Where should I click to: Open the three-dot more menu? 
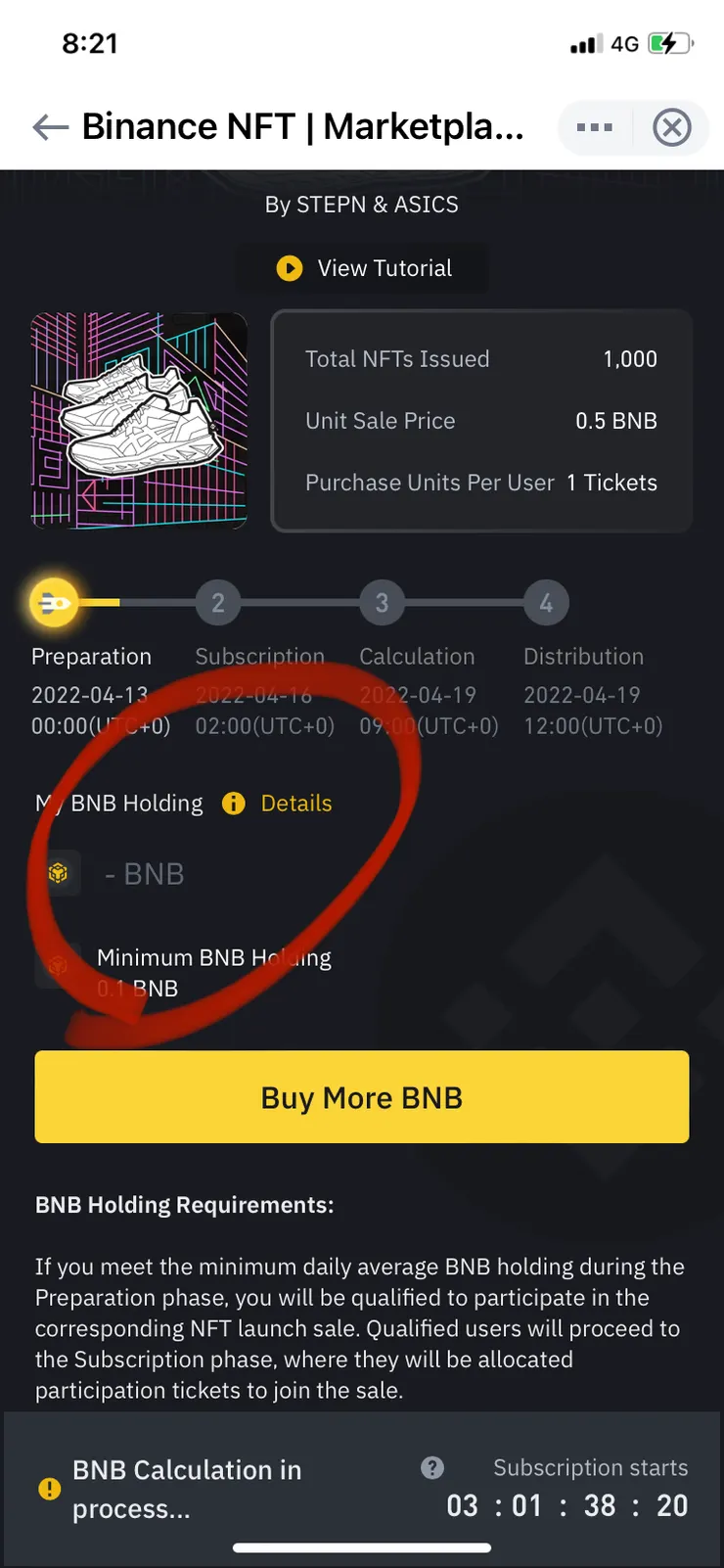coord(594,127)
